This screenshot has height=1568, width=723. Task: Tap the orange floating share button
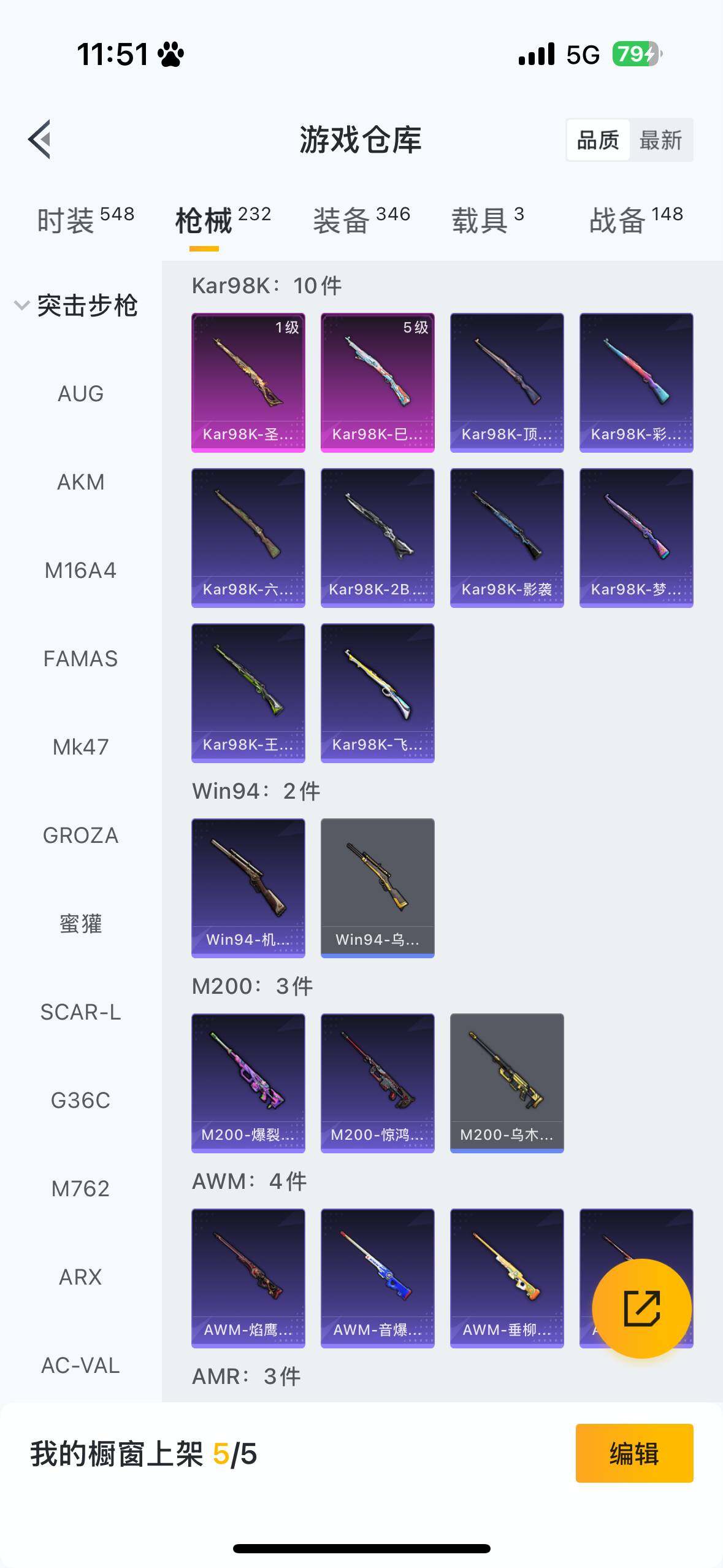[x=641, y=1308]
